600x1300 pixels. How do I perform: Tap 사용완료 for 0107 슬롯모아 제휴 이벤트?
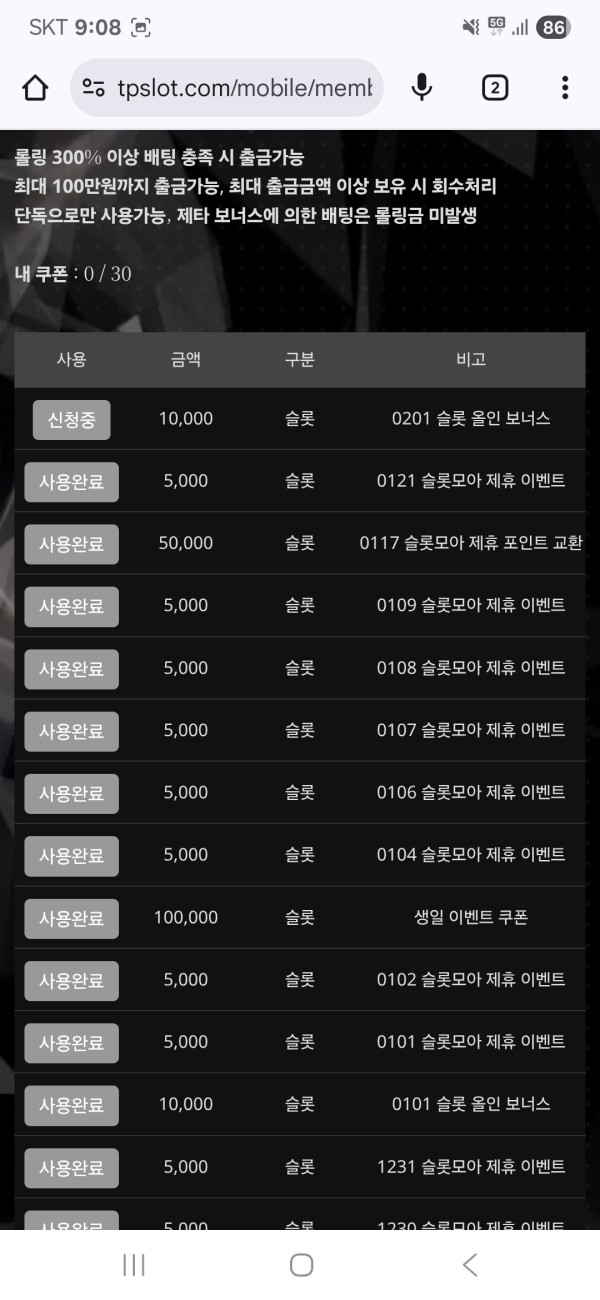tap(71, 731)
